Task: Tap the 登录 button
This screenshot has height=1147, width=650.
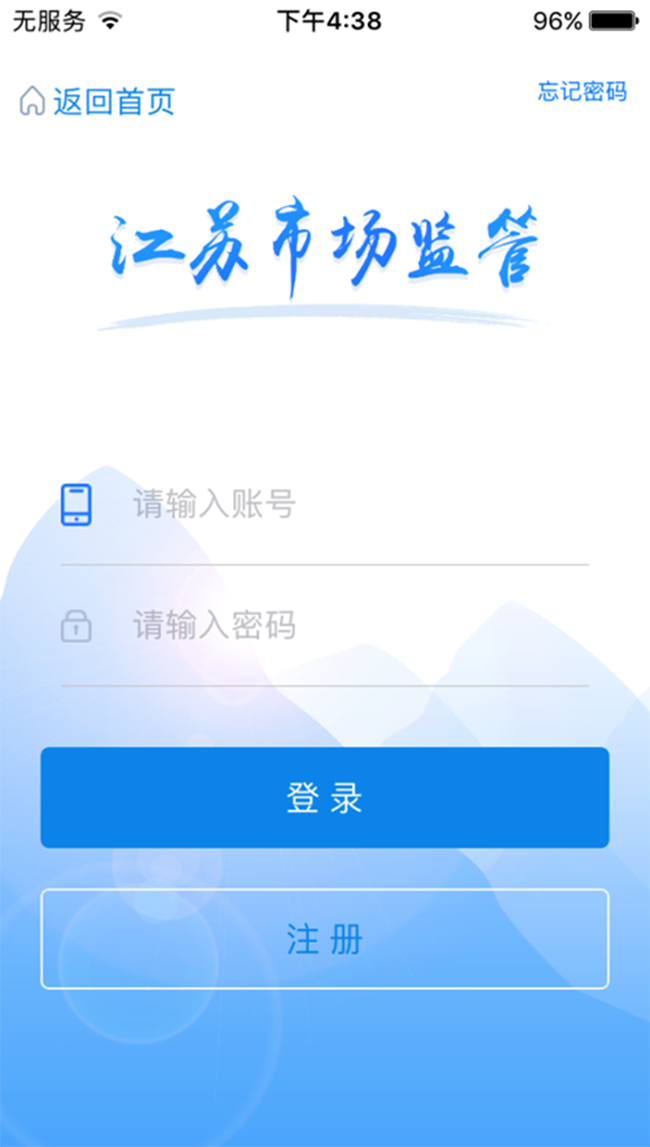Action: (325, 797)
